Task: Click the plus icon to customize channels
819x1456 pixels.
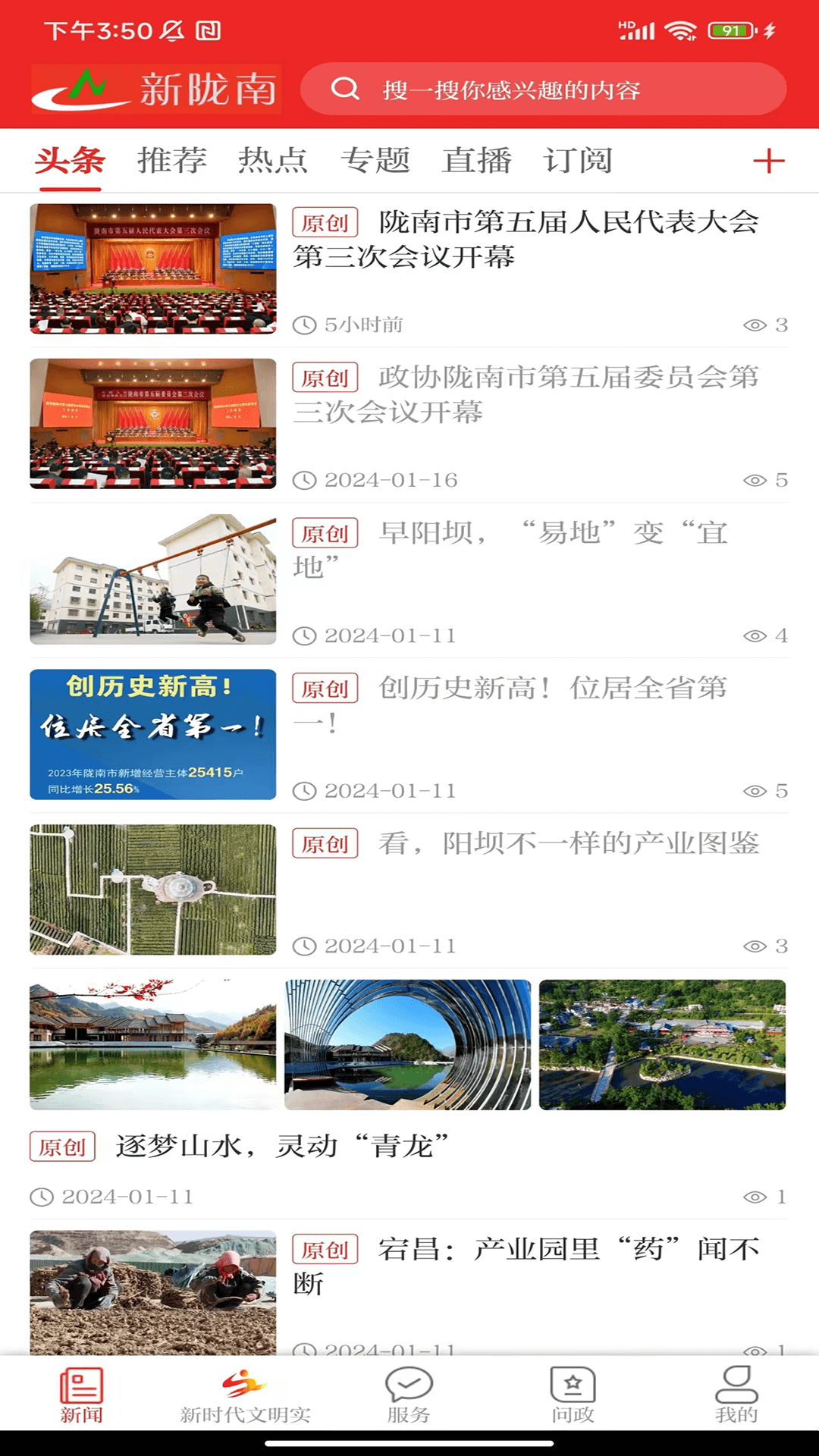Action: pos(770,161)
